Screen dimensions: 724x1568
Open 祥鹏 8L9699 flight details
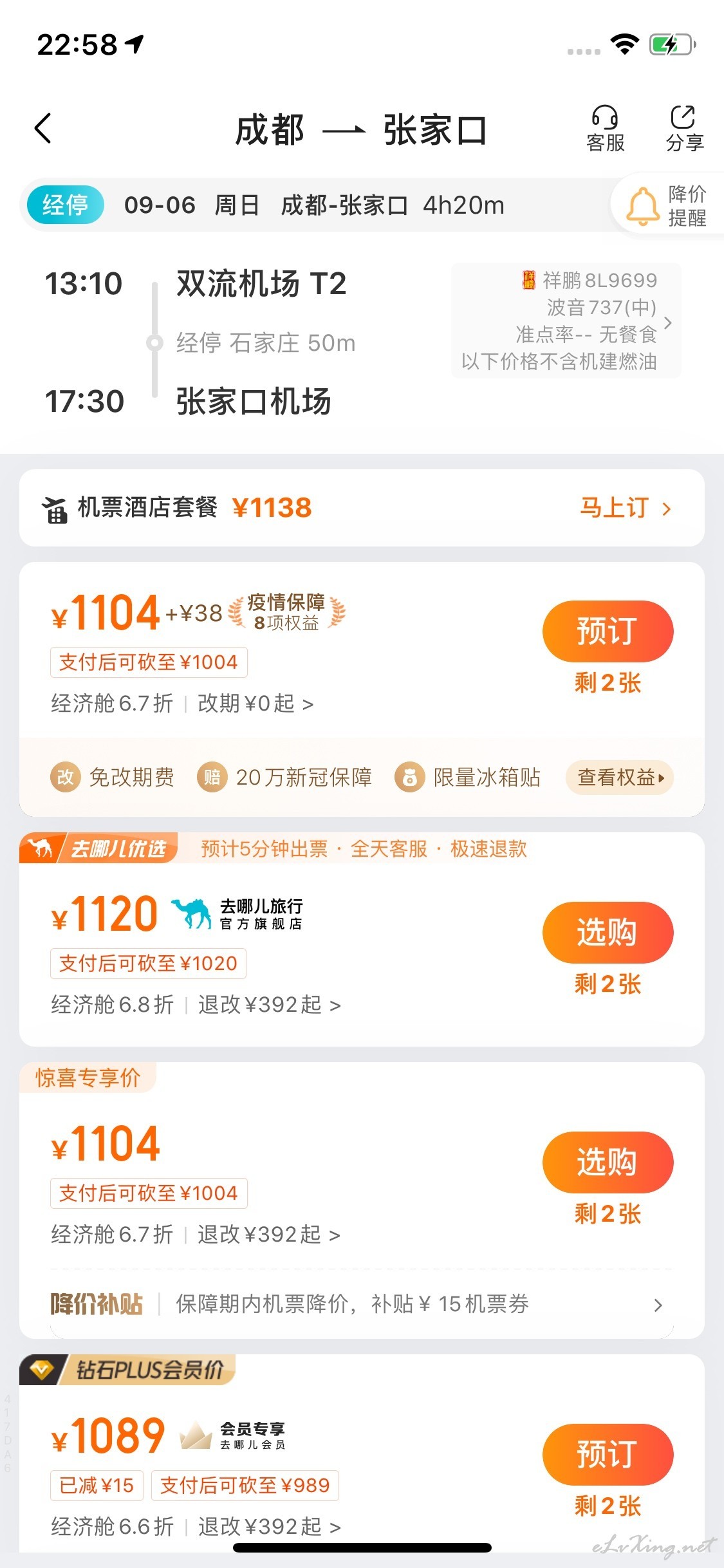tap(566, 321)
